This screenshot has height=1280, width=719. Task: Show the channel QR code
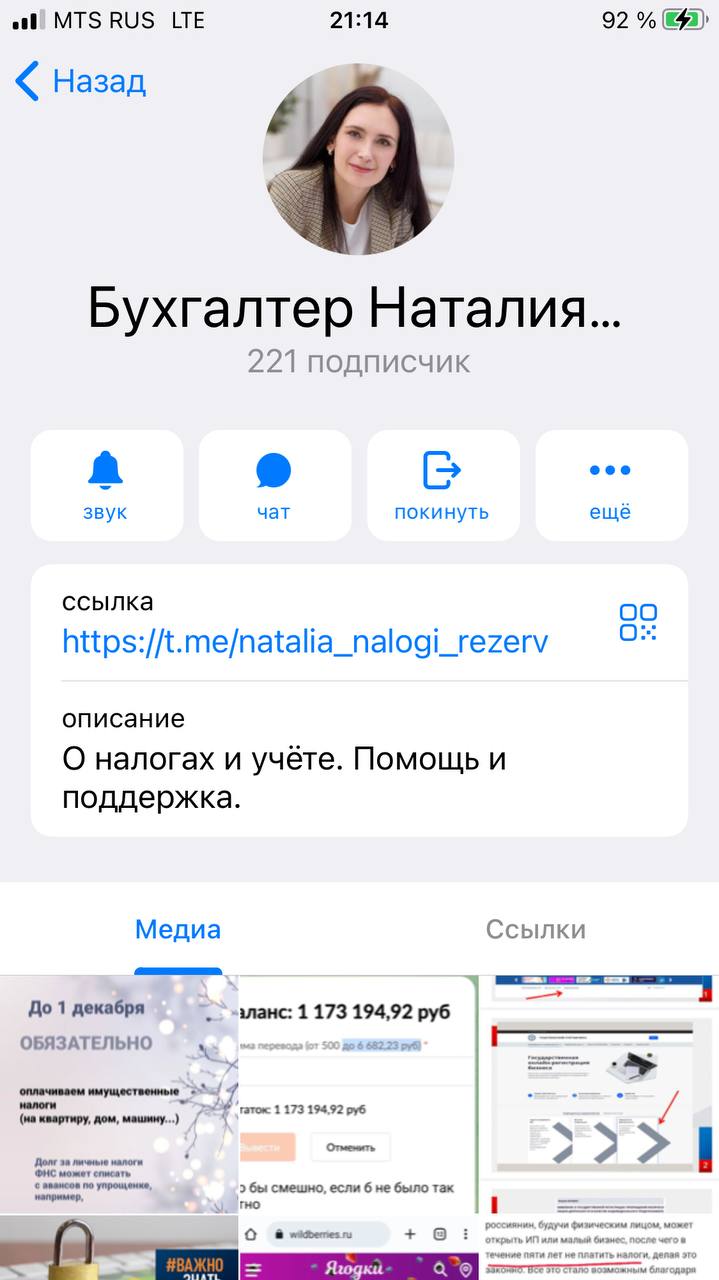(x=638, y=622)
